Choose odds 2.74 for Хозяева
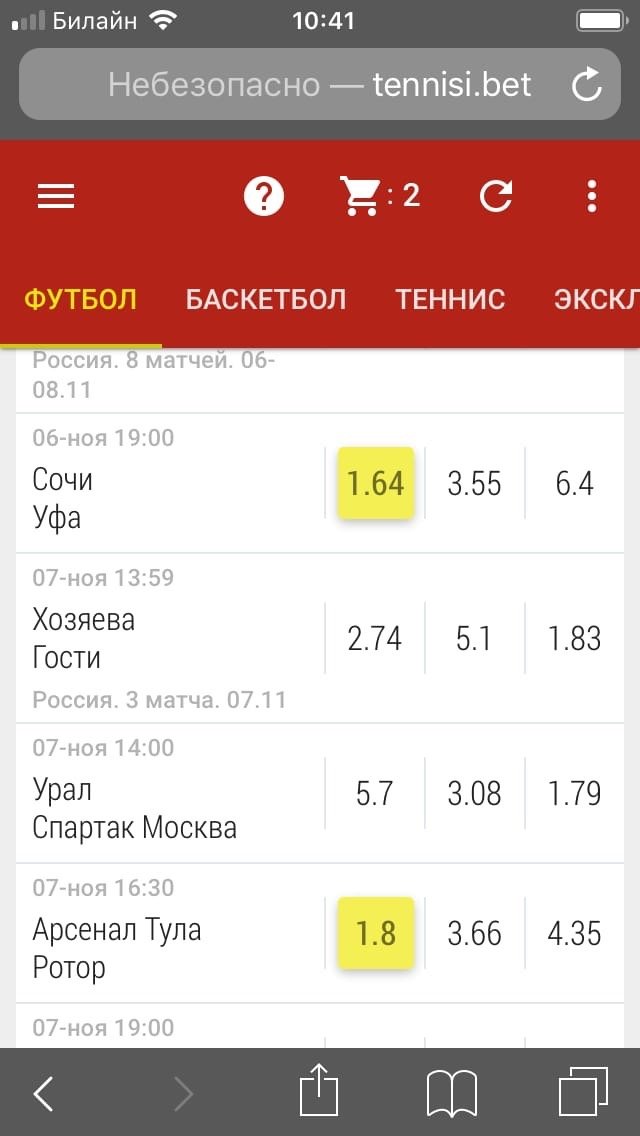The image size is (640, 1136). [375, 638]
